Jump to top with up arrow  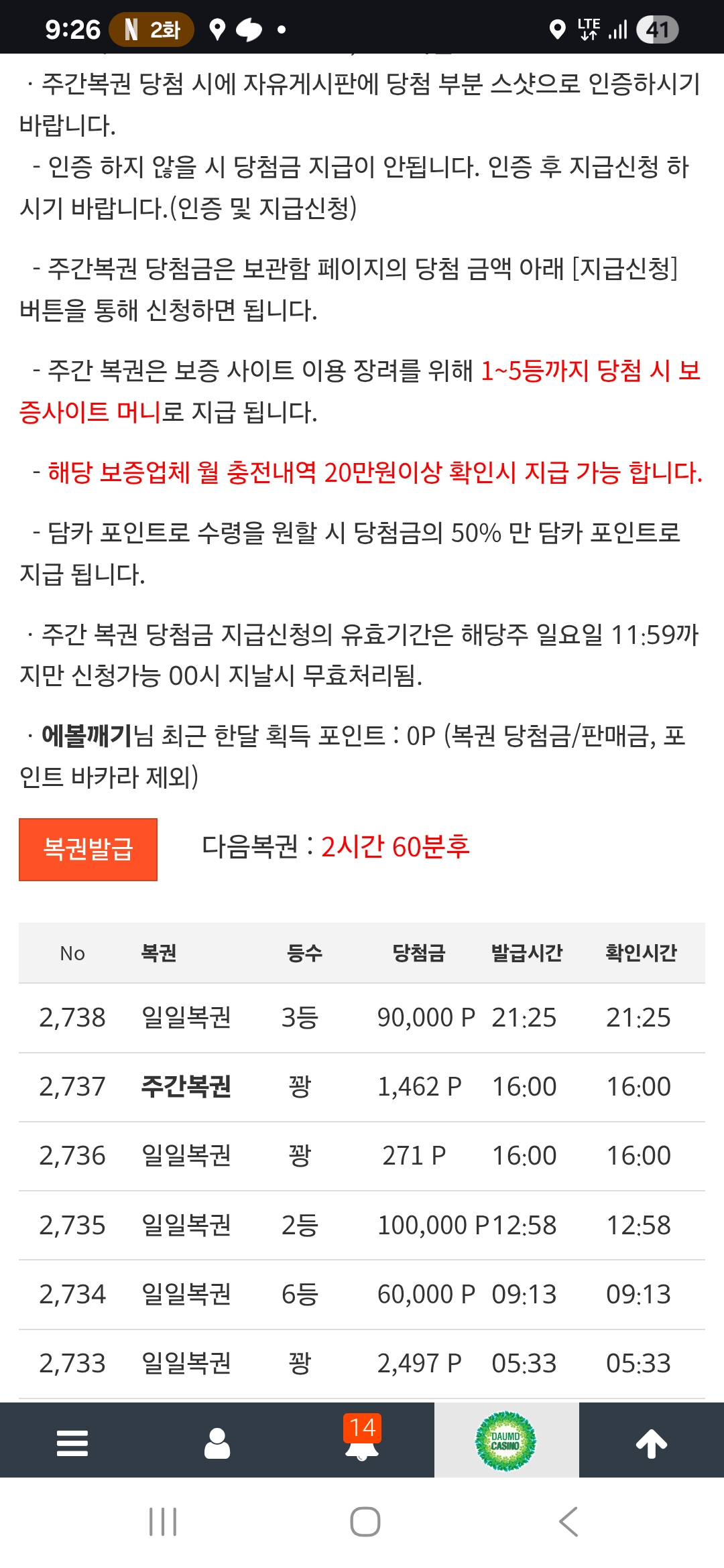coord(651,1443)
